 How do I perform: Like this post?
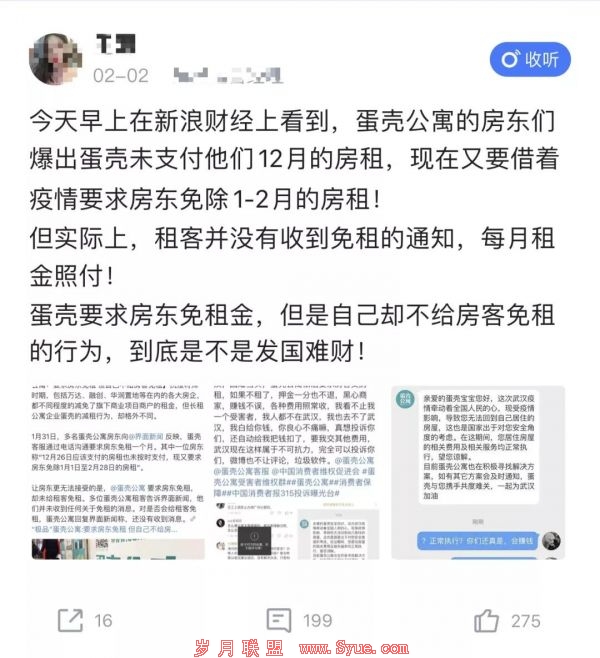tap(506, 621)
